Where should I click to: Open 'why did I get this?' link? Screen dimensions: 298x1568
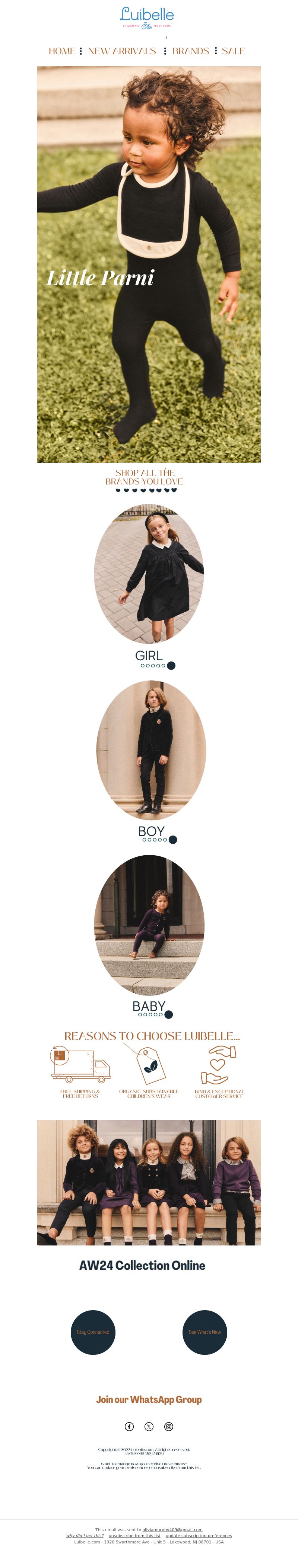(85, 1536)
